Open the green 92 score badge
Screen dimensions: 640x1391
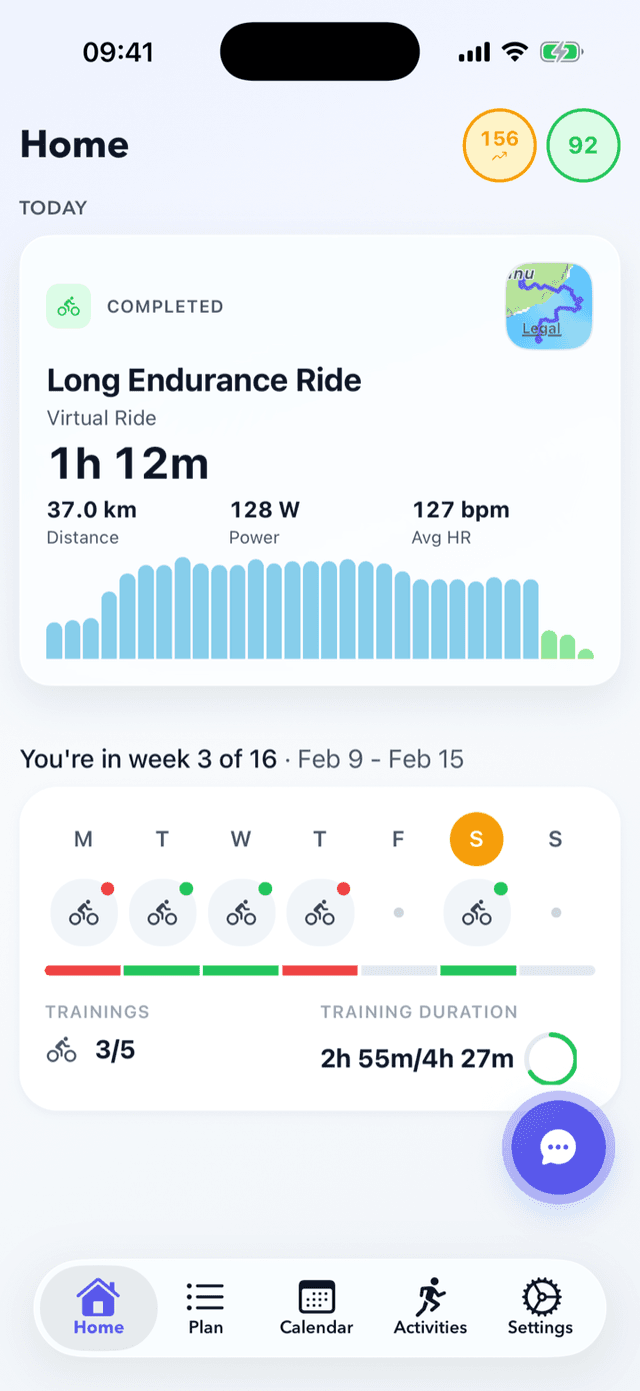click(x=583, y=146)
